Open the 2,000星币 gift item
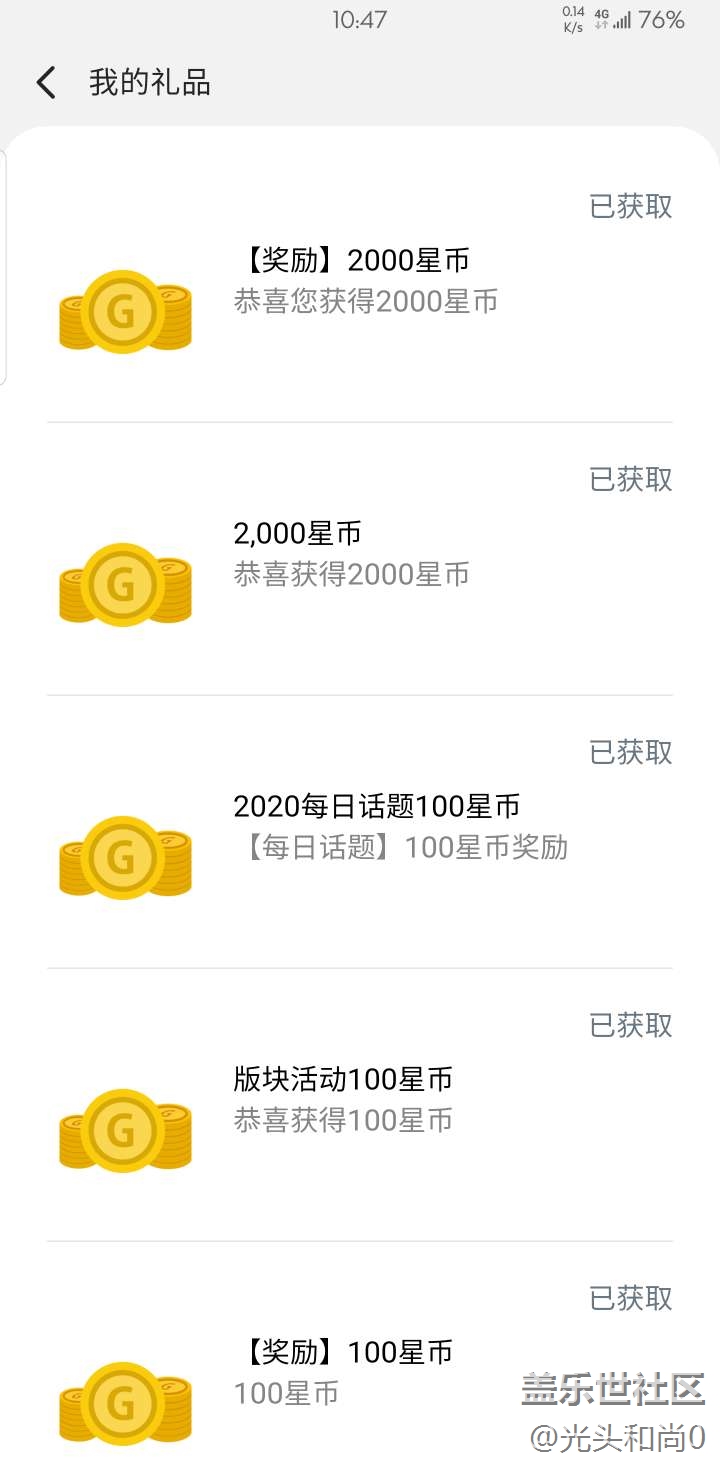The image size is (720, 1480). (360, 559)
